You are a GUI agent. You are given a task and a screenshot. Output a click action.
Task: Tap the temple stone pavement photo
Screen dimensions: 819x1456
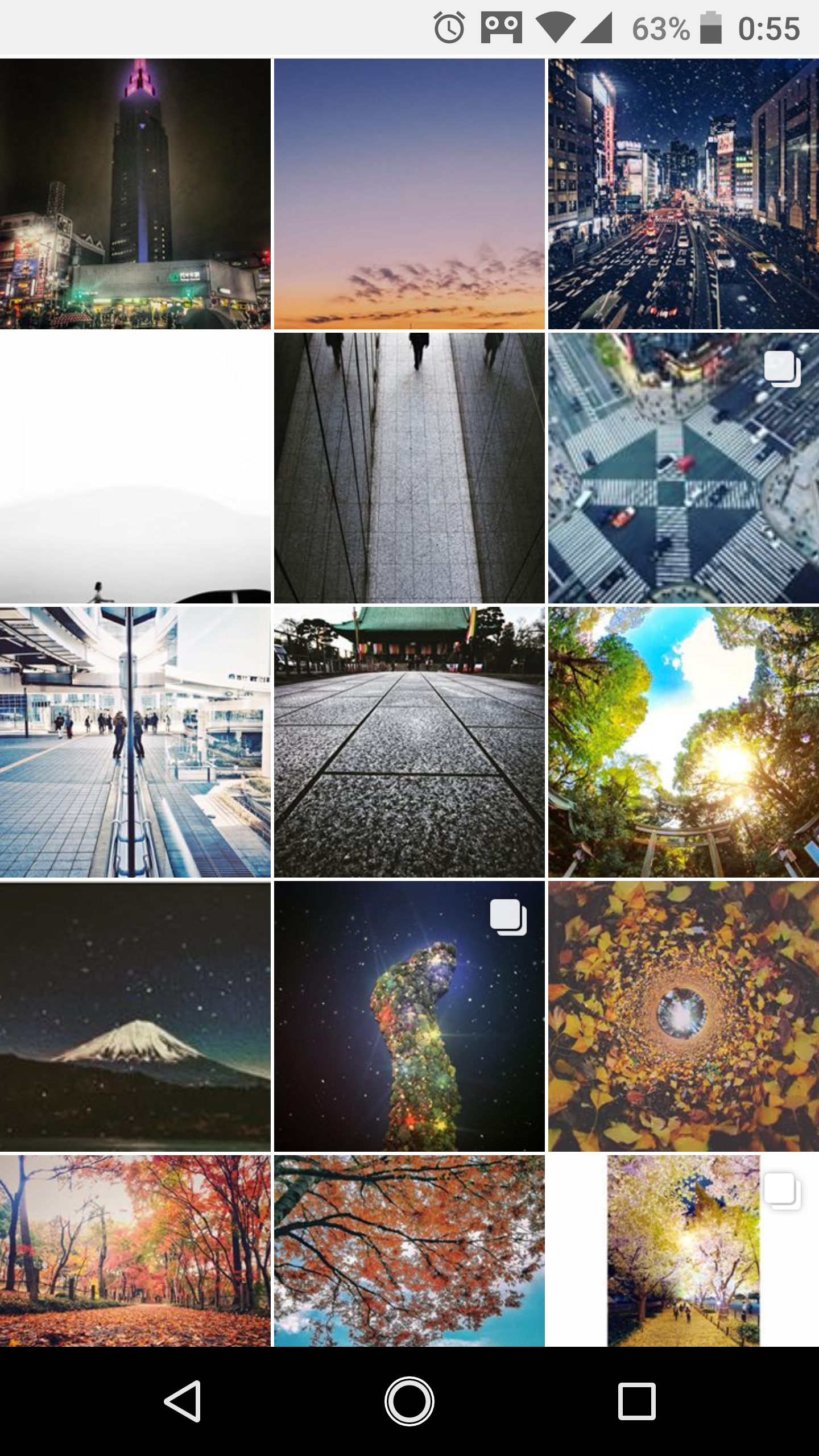click(409, 742)
